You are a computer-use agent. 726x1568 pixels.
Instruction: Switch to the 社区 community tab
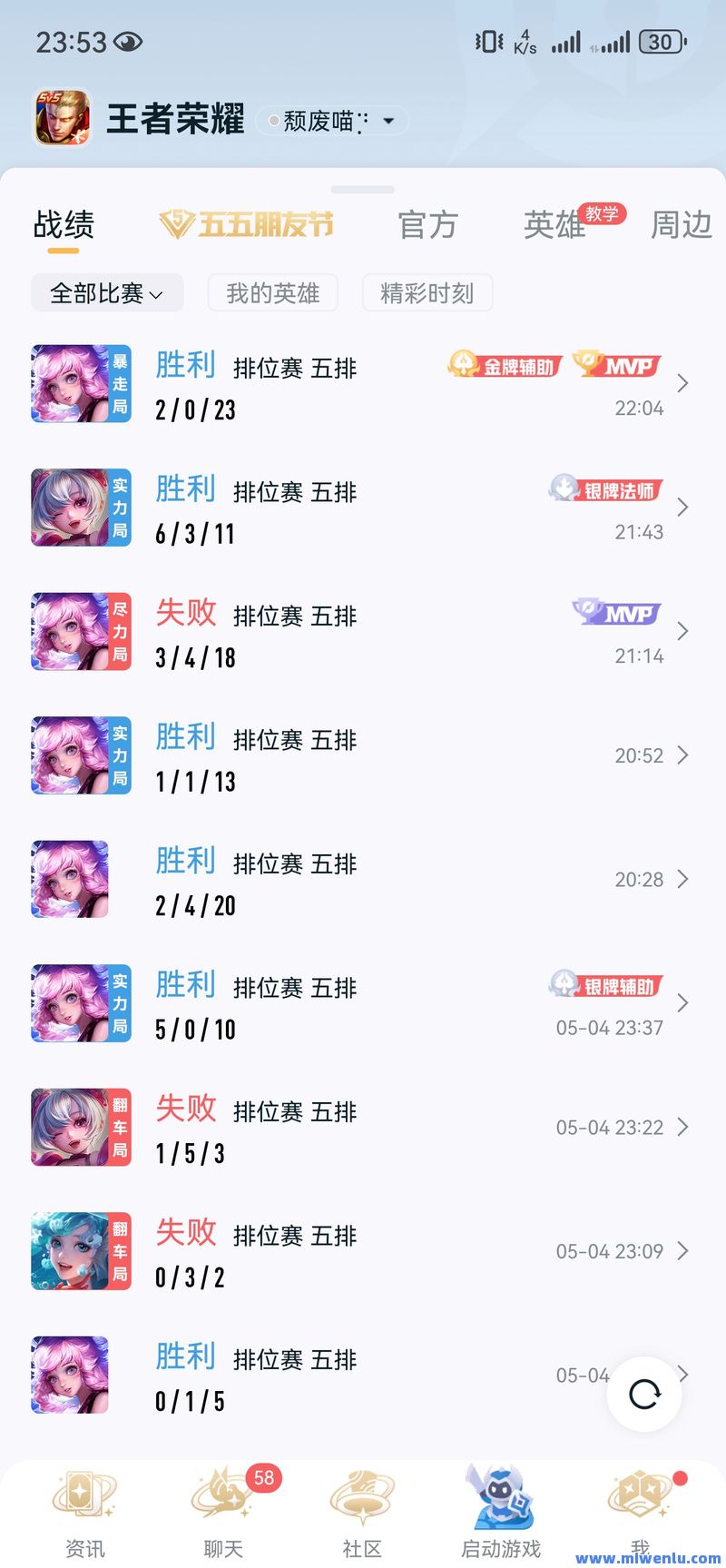click(x=362, y=1512)
